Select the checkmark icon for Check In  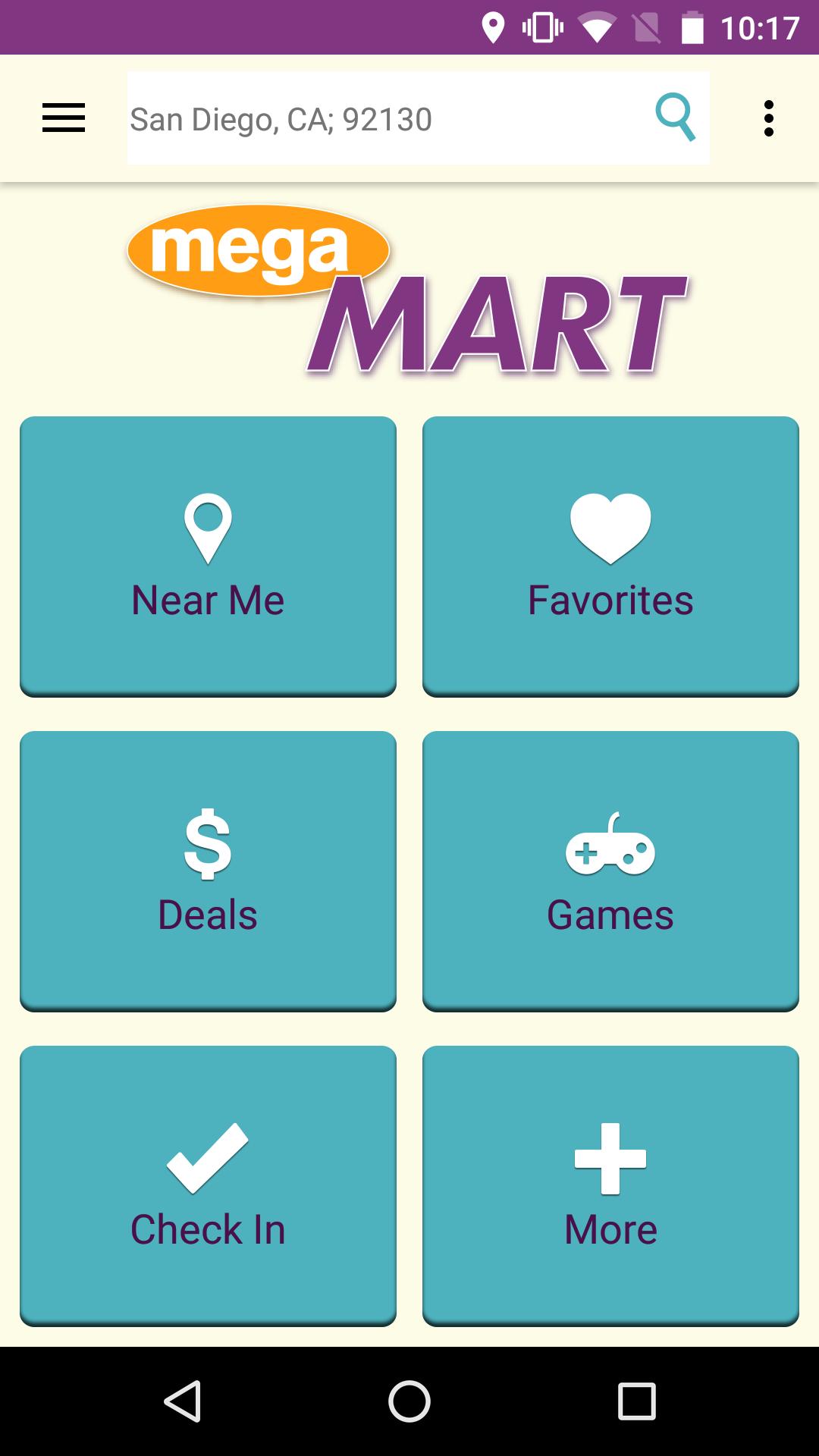click(208, 1160)
